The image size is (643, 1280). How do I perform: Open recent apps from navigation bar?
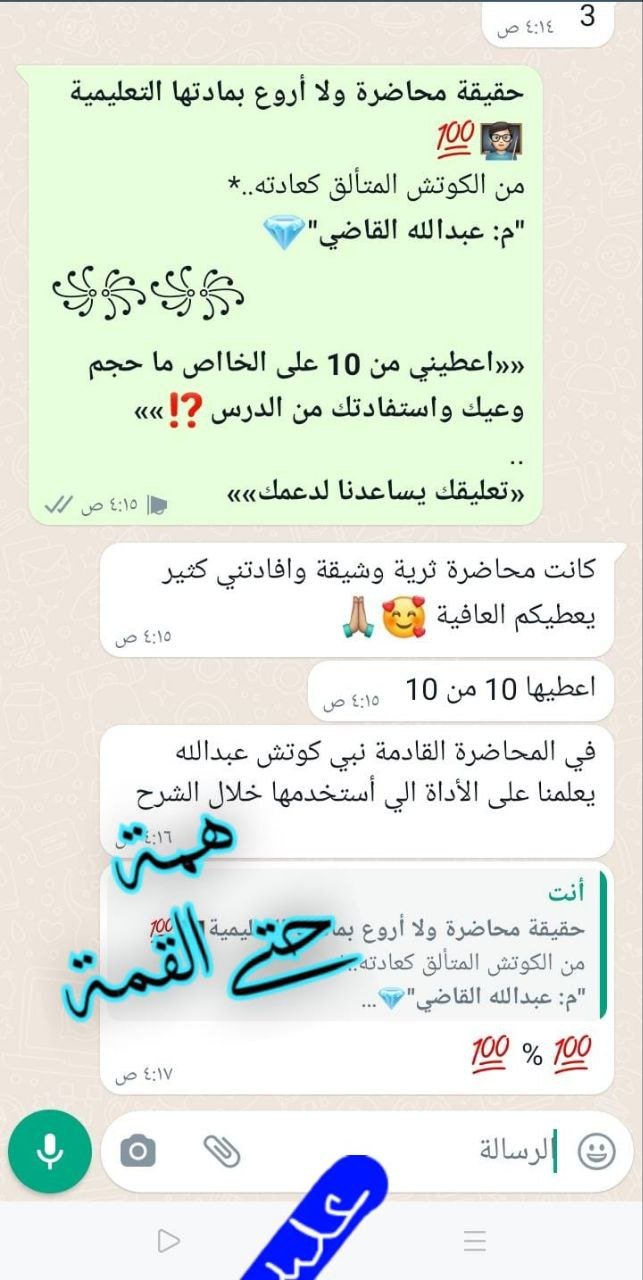[475, 1242]
